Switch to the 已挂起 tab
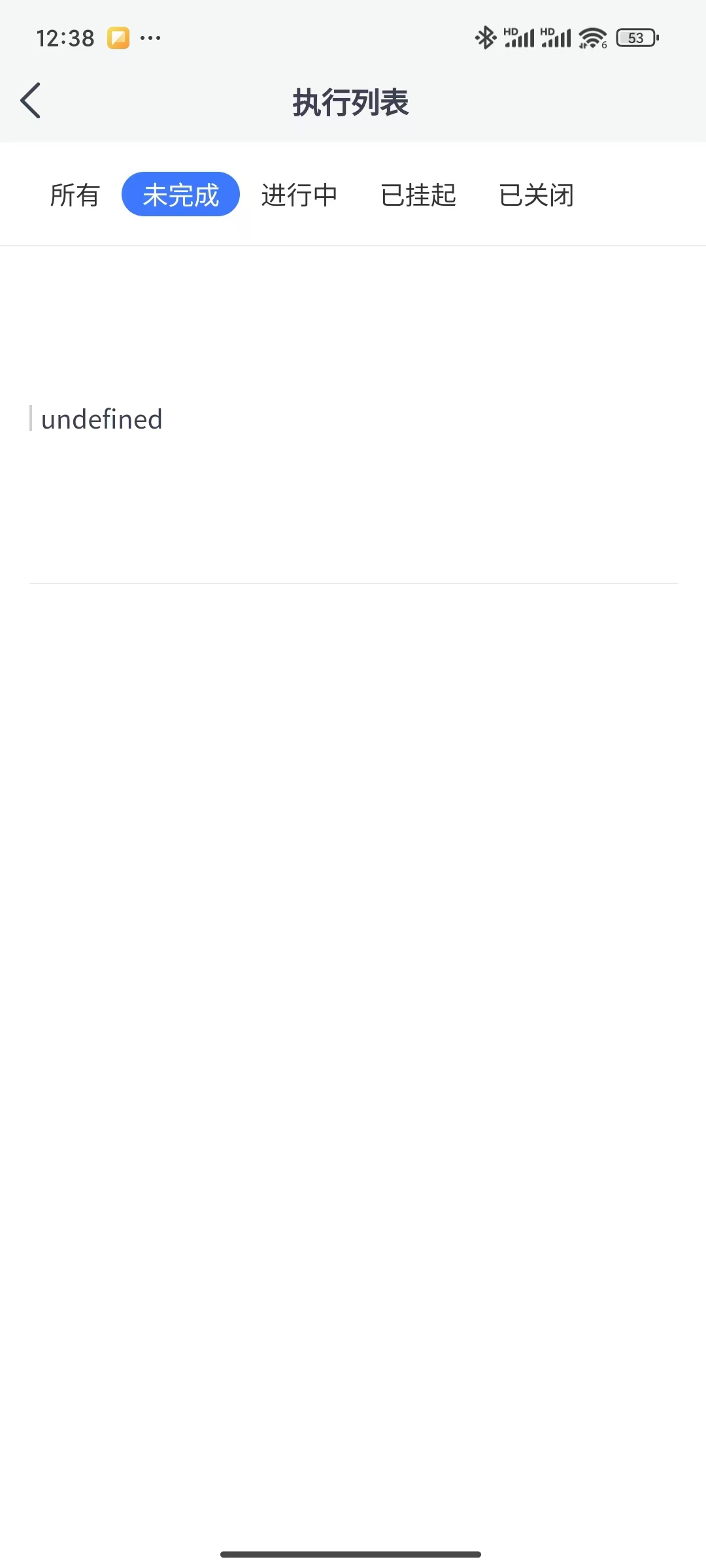706x1568 pixels. [418, 195]
